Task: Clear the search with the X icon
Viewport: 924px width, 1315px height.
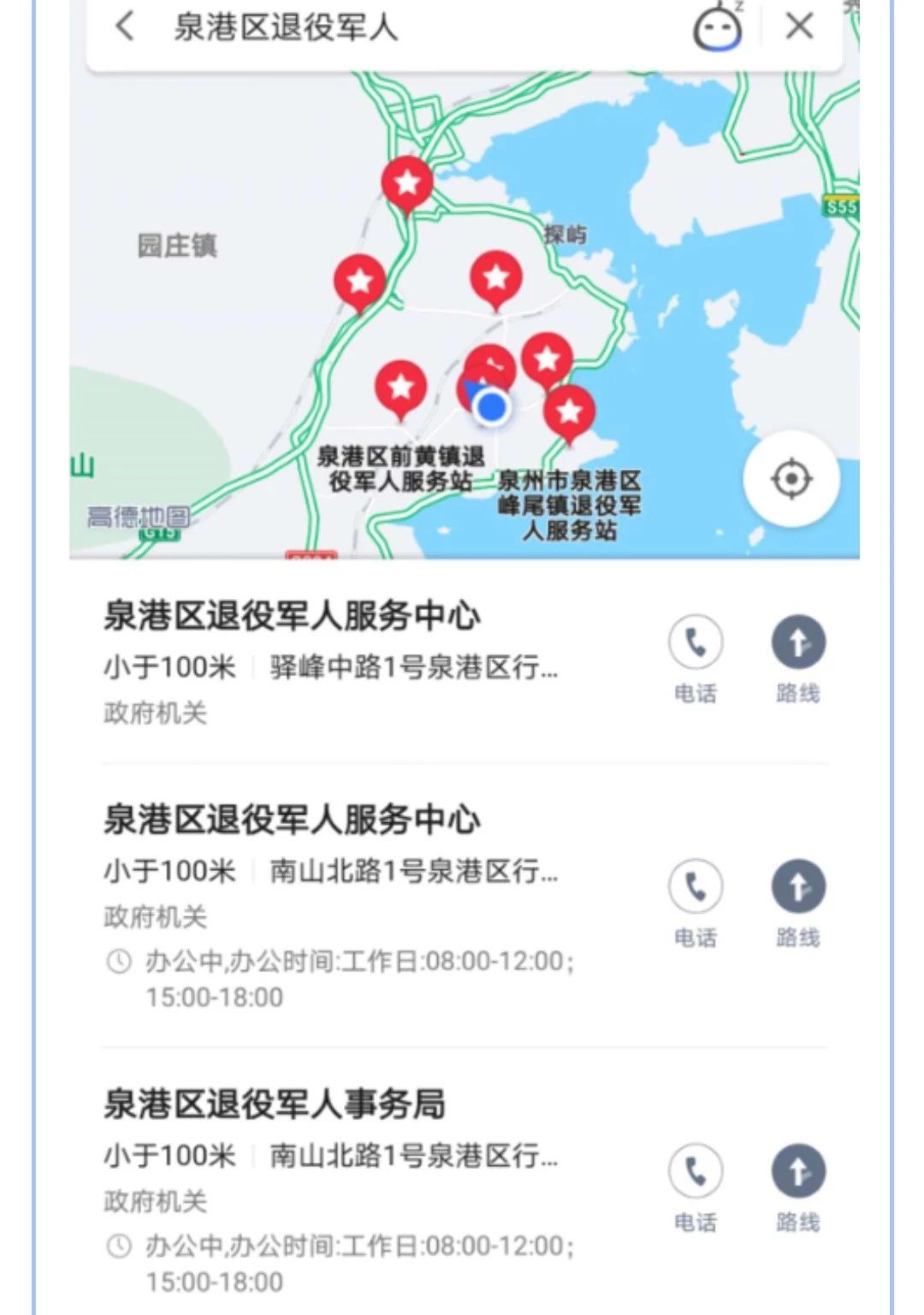Action: 799,27
